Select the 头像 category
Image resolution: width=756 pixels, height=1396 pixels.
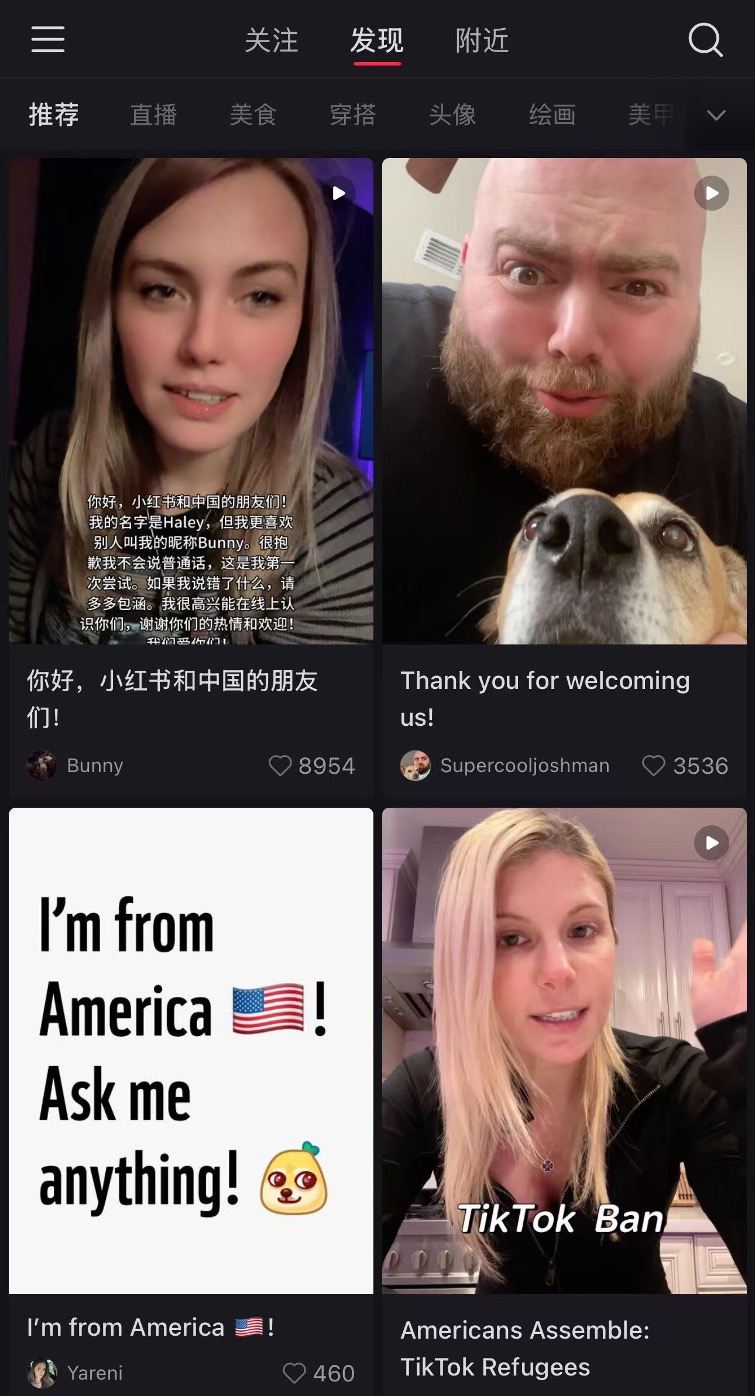coord(452,115)
